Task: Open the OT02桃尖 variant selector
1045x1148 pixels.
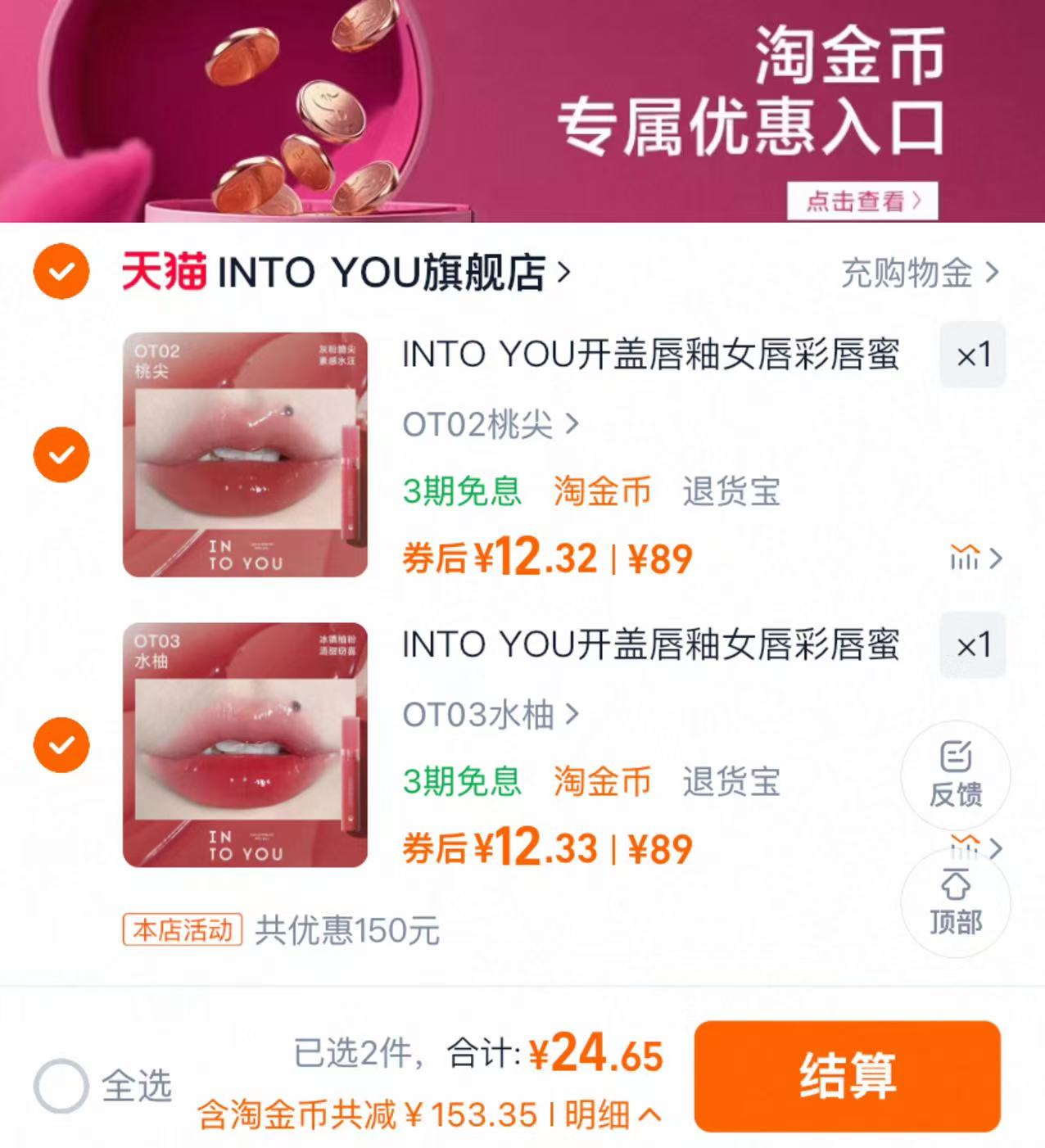Action: (490, 424)
